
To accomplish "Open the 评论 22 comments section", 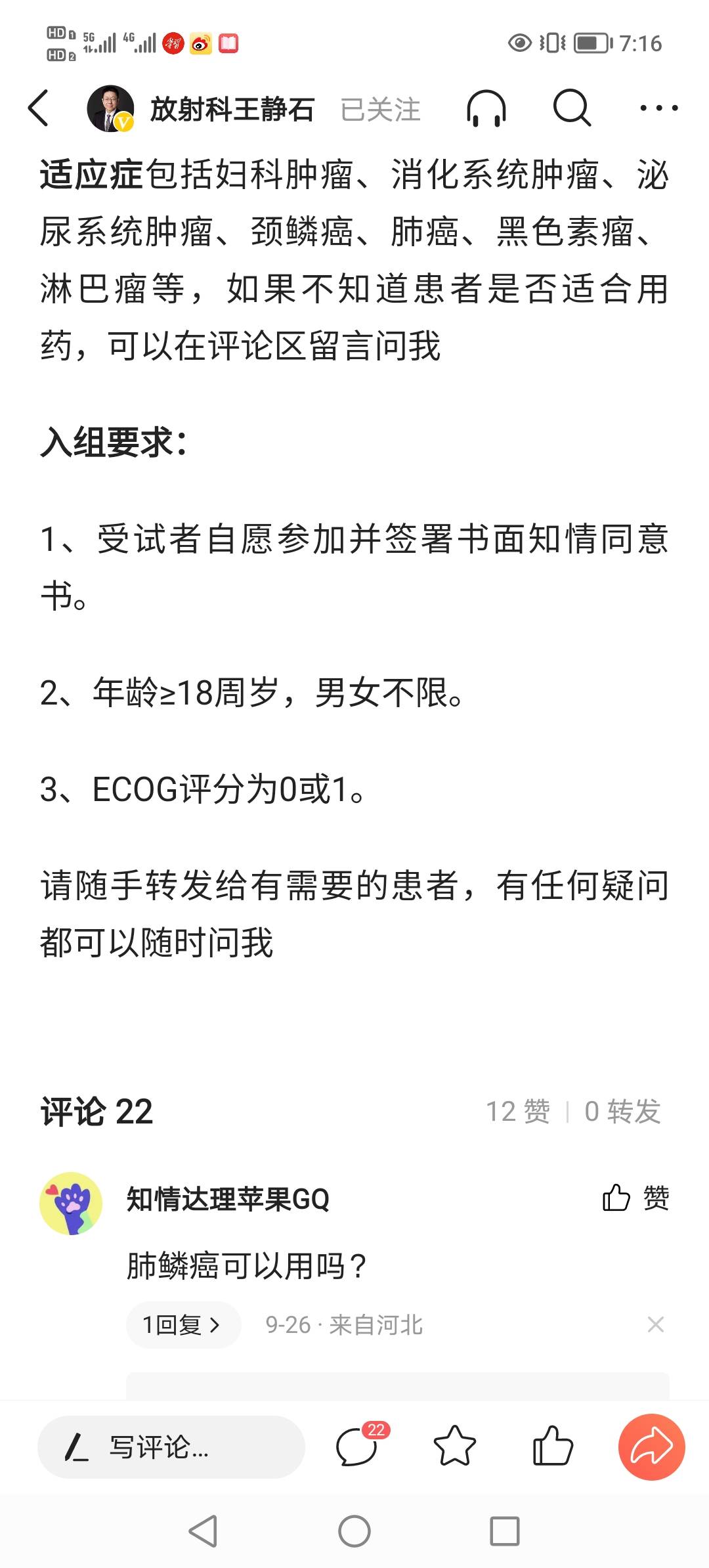I will tap(94, 1110).
